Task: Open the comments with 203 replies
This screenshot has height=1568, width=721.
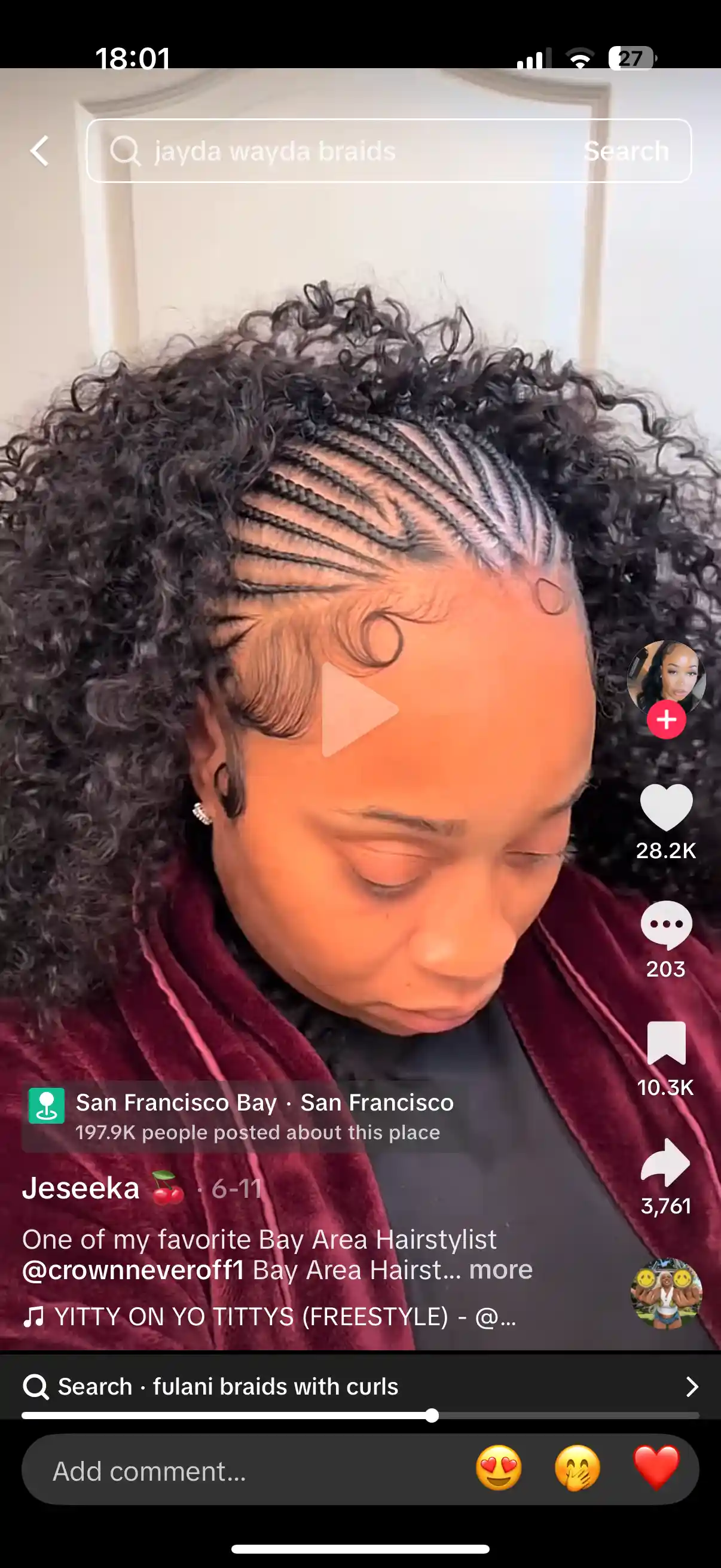Action: click(x=665, y=925)
